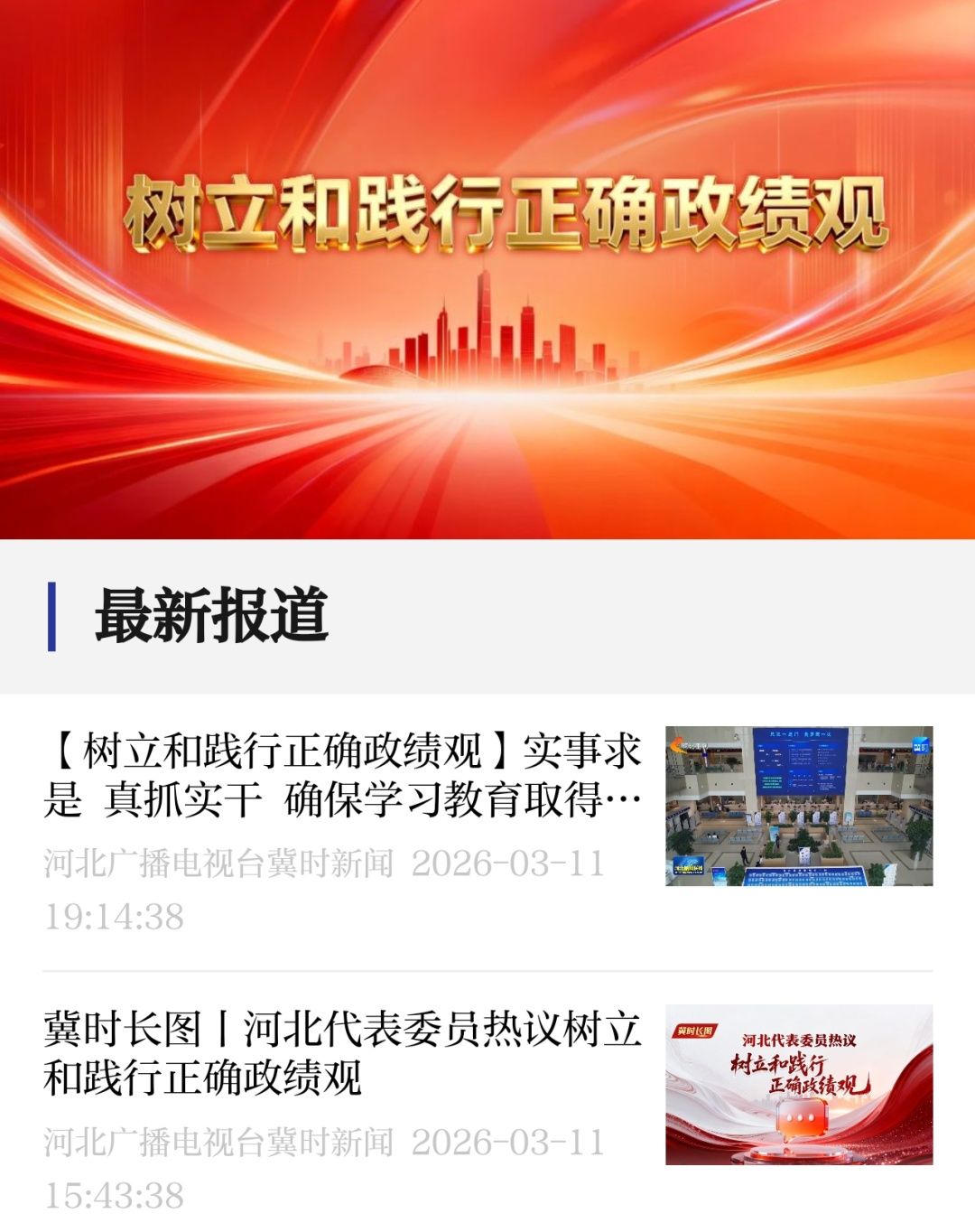Open the 实事求是 真抓实干 news article
The image size is (975, 1232).
pos(343,775)
